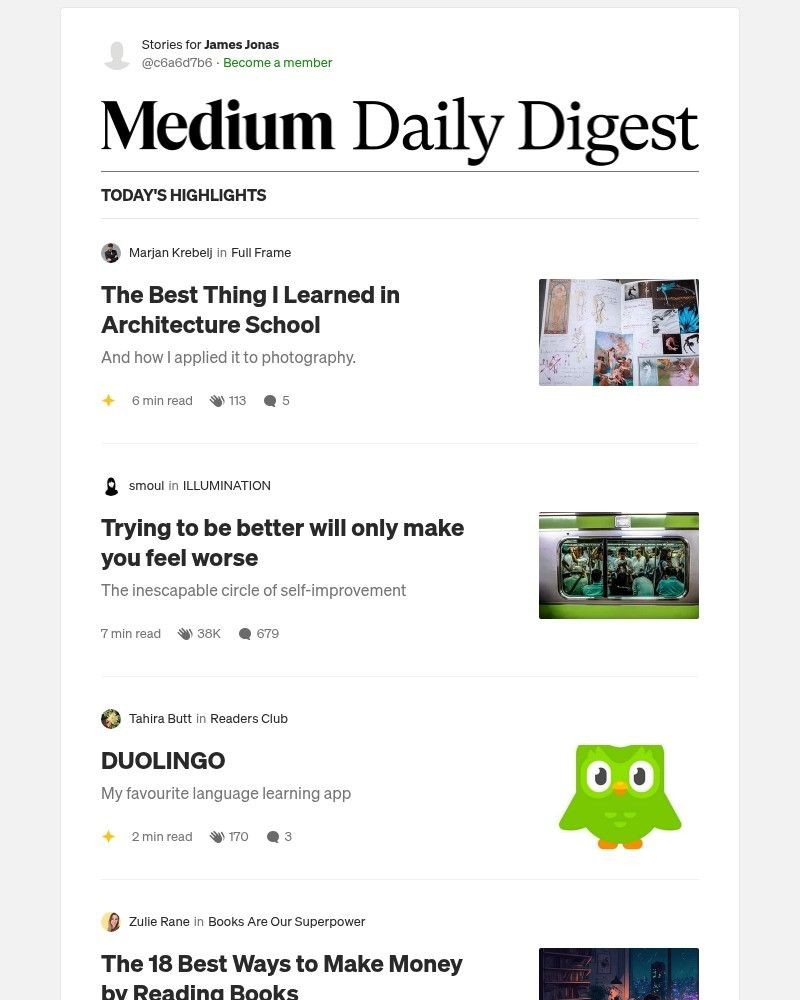Visit the Readers Club publication

(249, 719)
